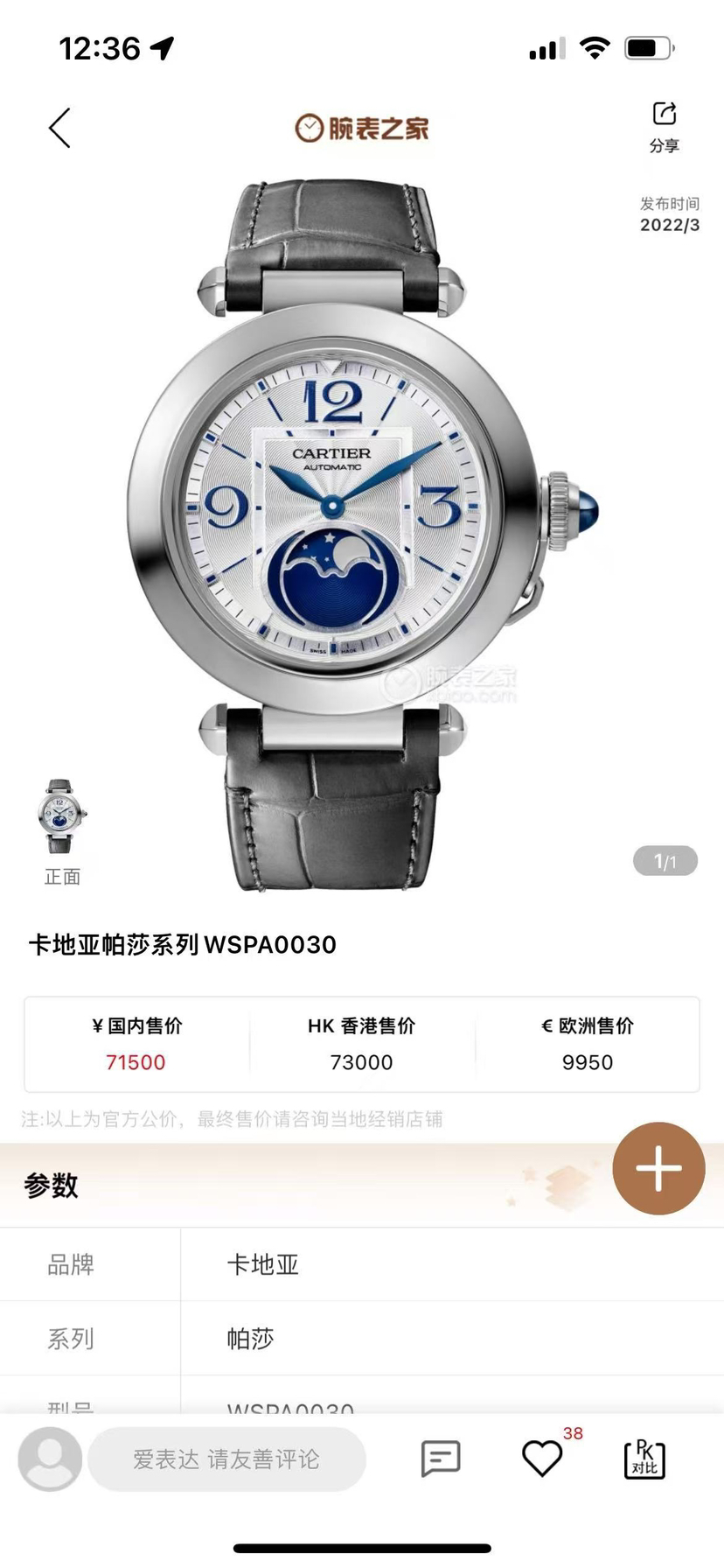Share this watch page (分享)
The width and height of the screenshot is (724, 1568).
(664, 126)
